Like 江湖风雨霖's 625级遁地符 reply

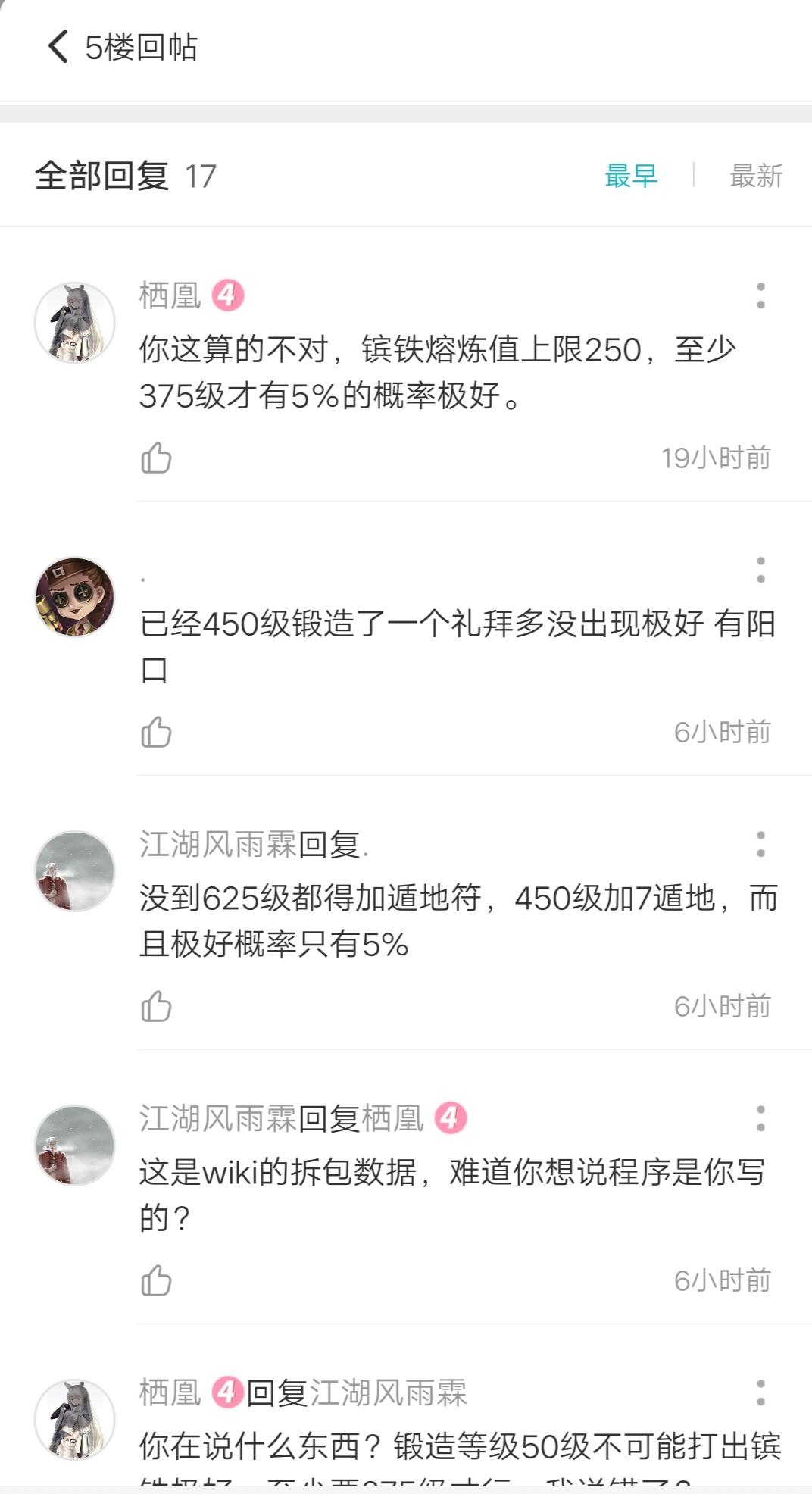(x=156, y=1006)
